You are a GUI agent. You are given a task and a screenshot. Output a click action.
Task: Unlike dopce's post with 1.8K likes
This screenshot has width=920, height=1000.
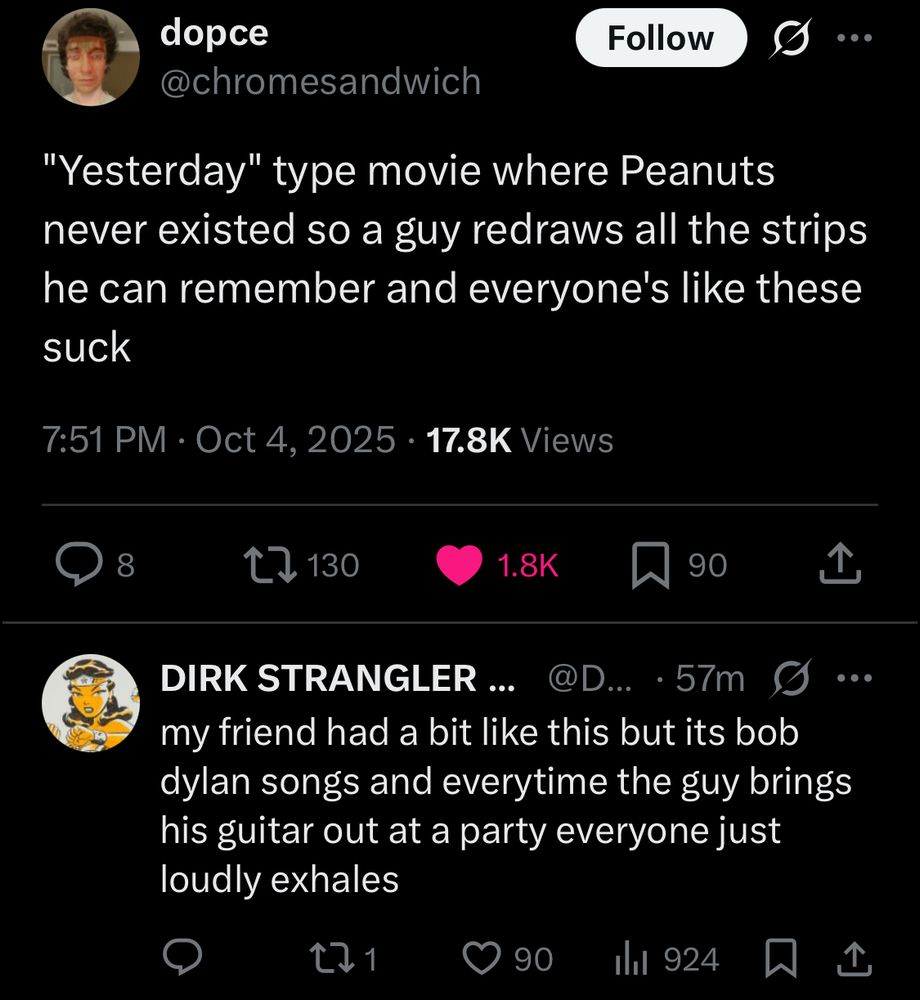[461, 566]
